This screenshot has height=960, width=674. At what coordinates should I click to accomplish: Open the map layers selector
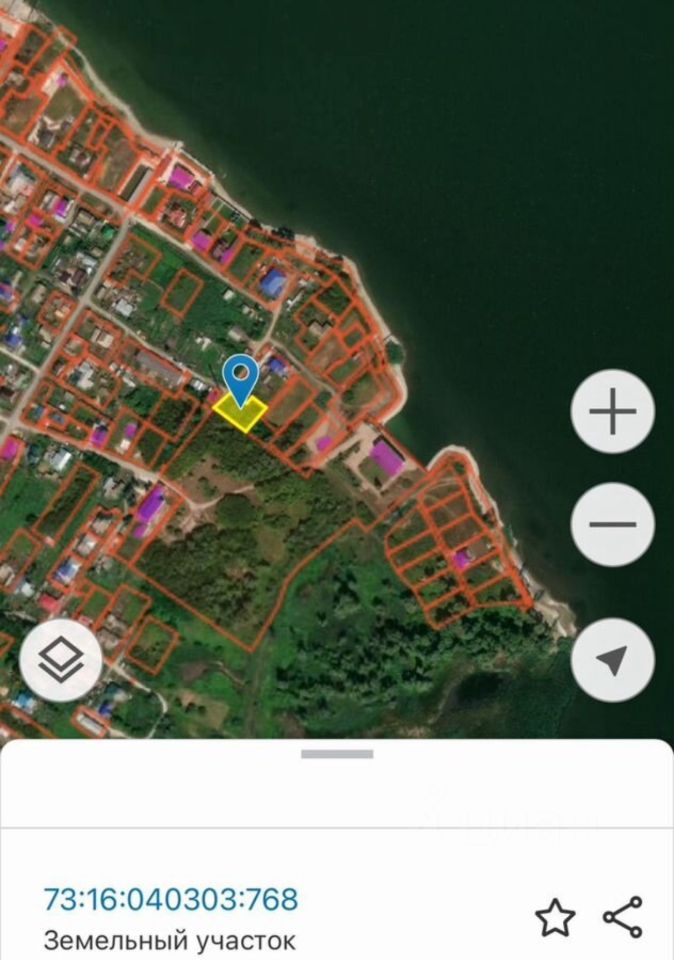click(61, 660)
